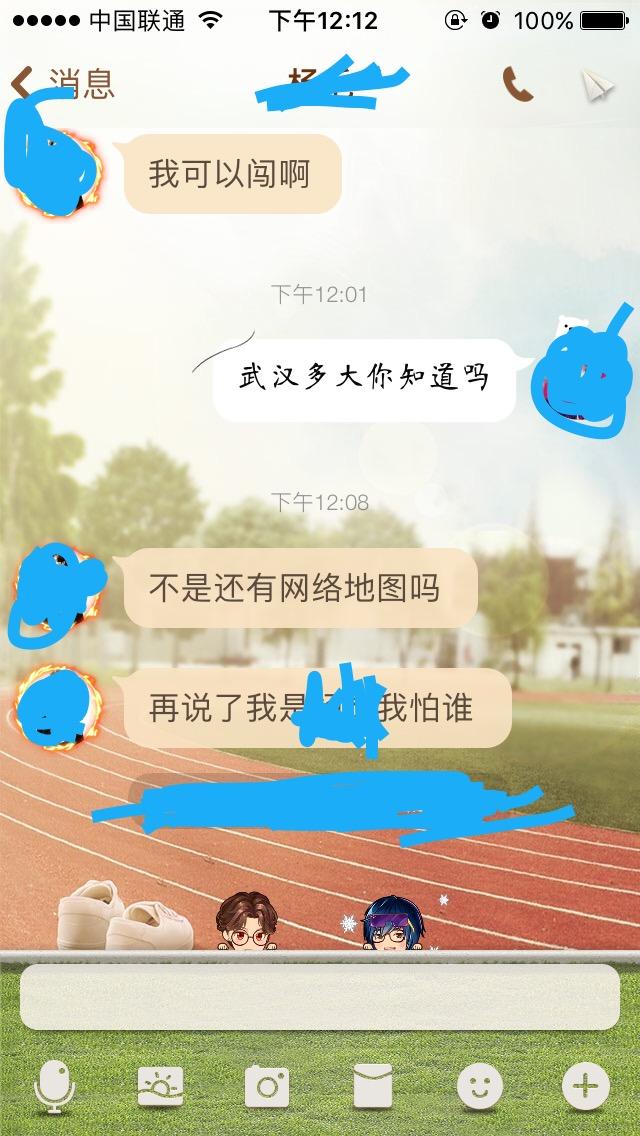
Task: Open the photo gallery picker
Action: pos(160,1086)
